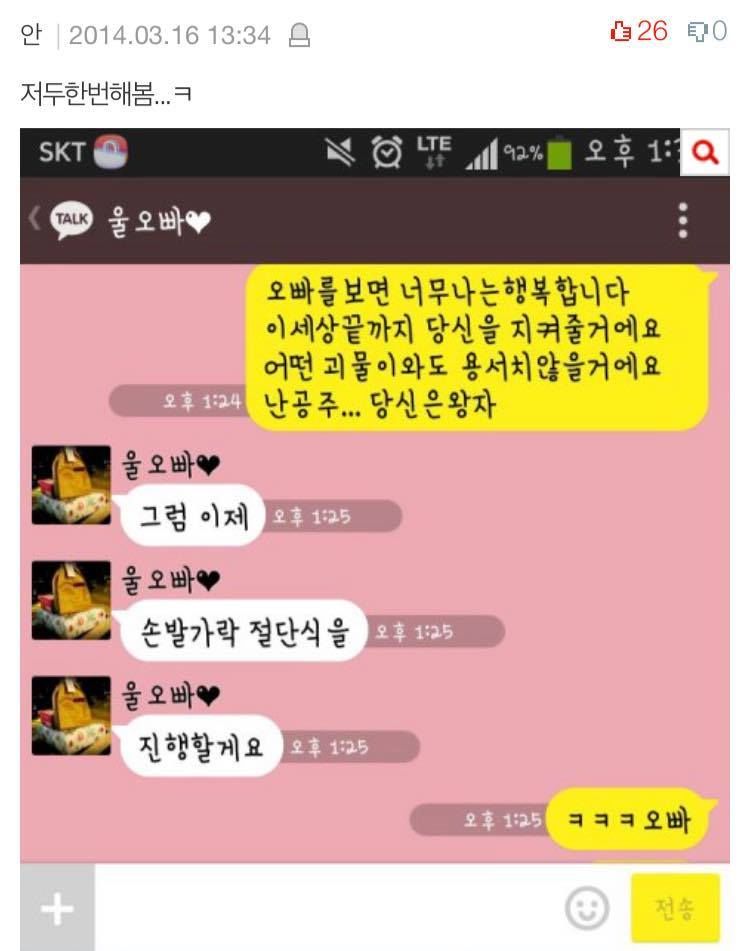Tap the report icon beside the timestamp

coord(299,35)
